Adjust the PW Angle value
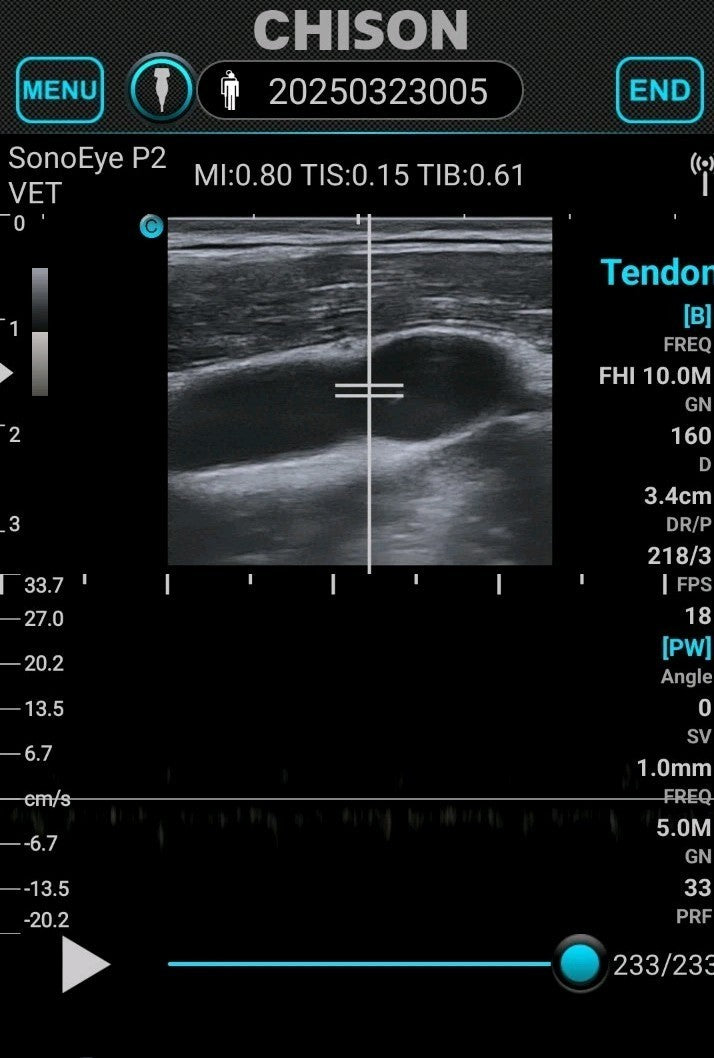Viewport: 714px width, 1058px height. [703, 707]
